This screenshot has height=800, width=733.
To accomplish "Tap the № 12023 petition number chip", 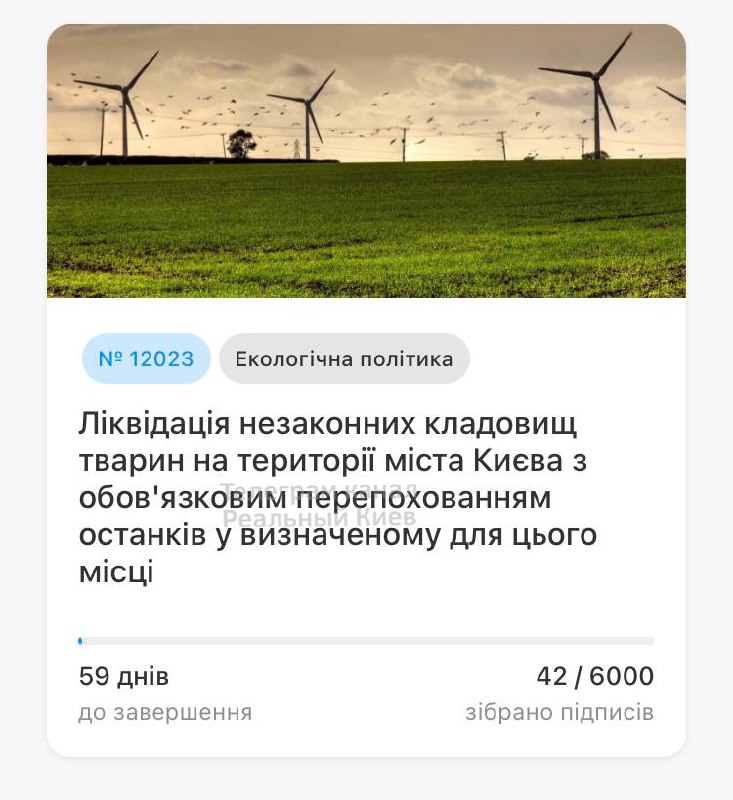I will click(x=146, y=359).
